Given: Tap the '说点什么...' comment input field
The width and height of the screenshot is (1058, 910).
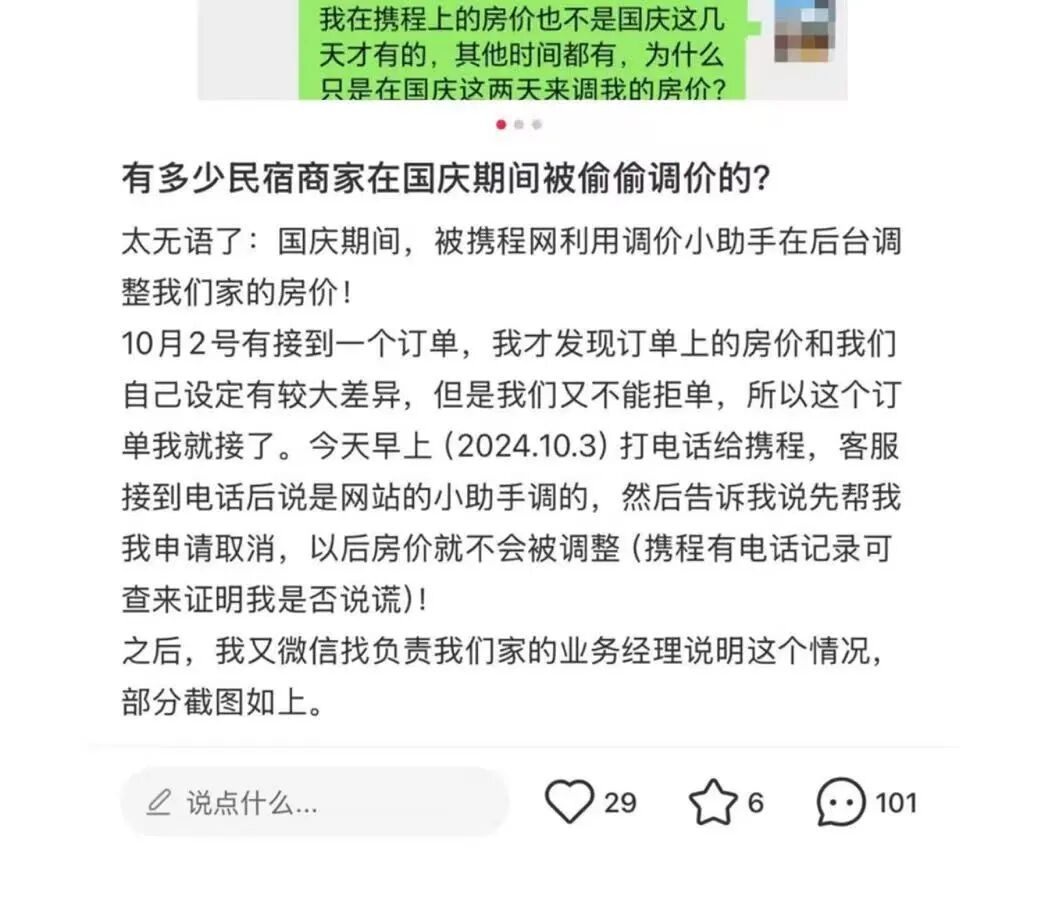Looking at the screenshot, I should tap(314, 802).
